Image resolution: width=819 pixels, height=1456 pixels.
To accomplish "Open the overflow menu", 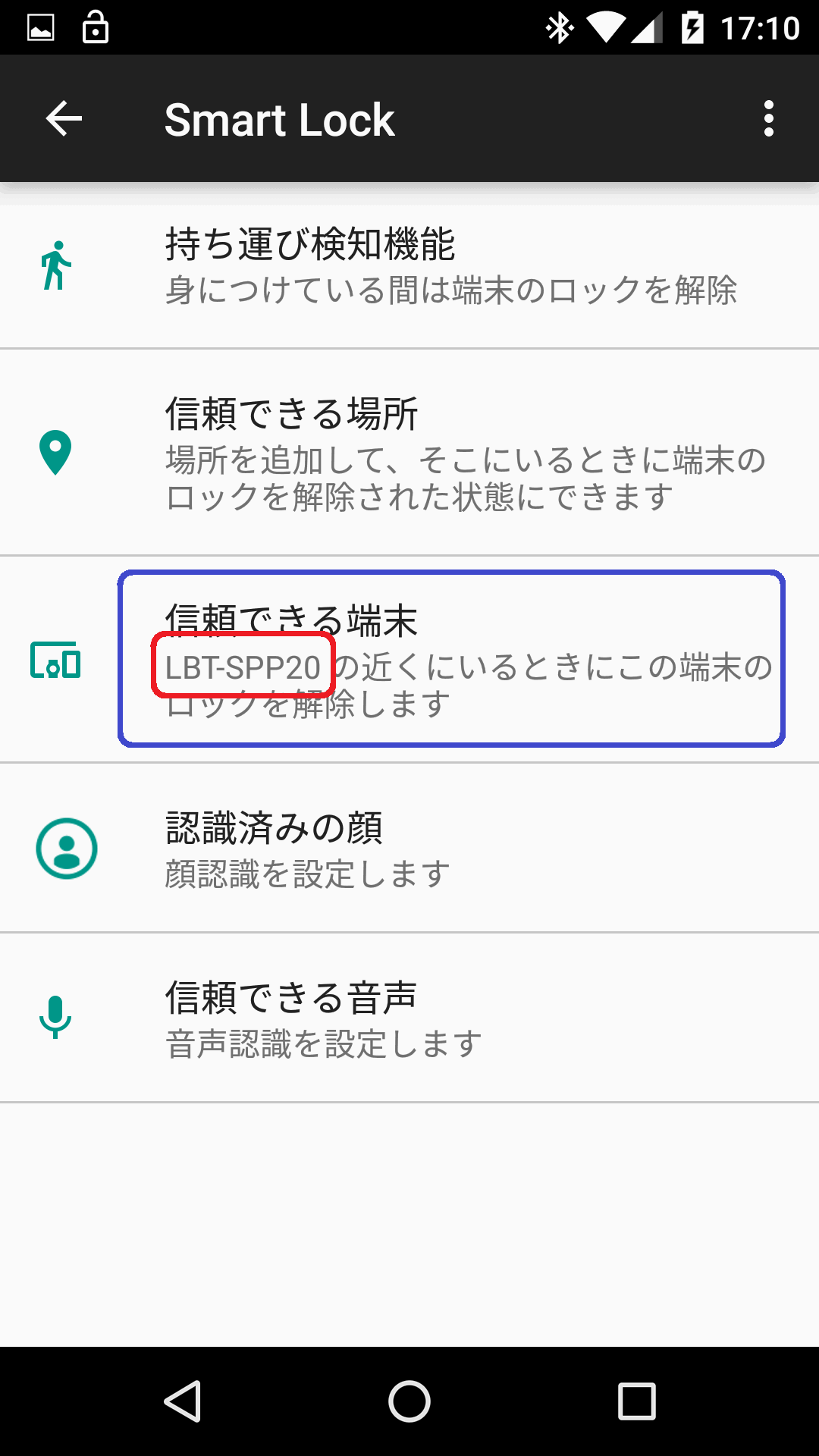I will (x=768, y=119).
